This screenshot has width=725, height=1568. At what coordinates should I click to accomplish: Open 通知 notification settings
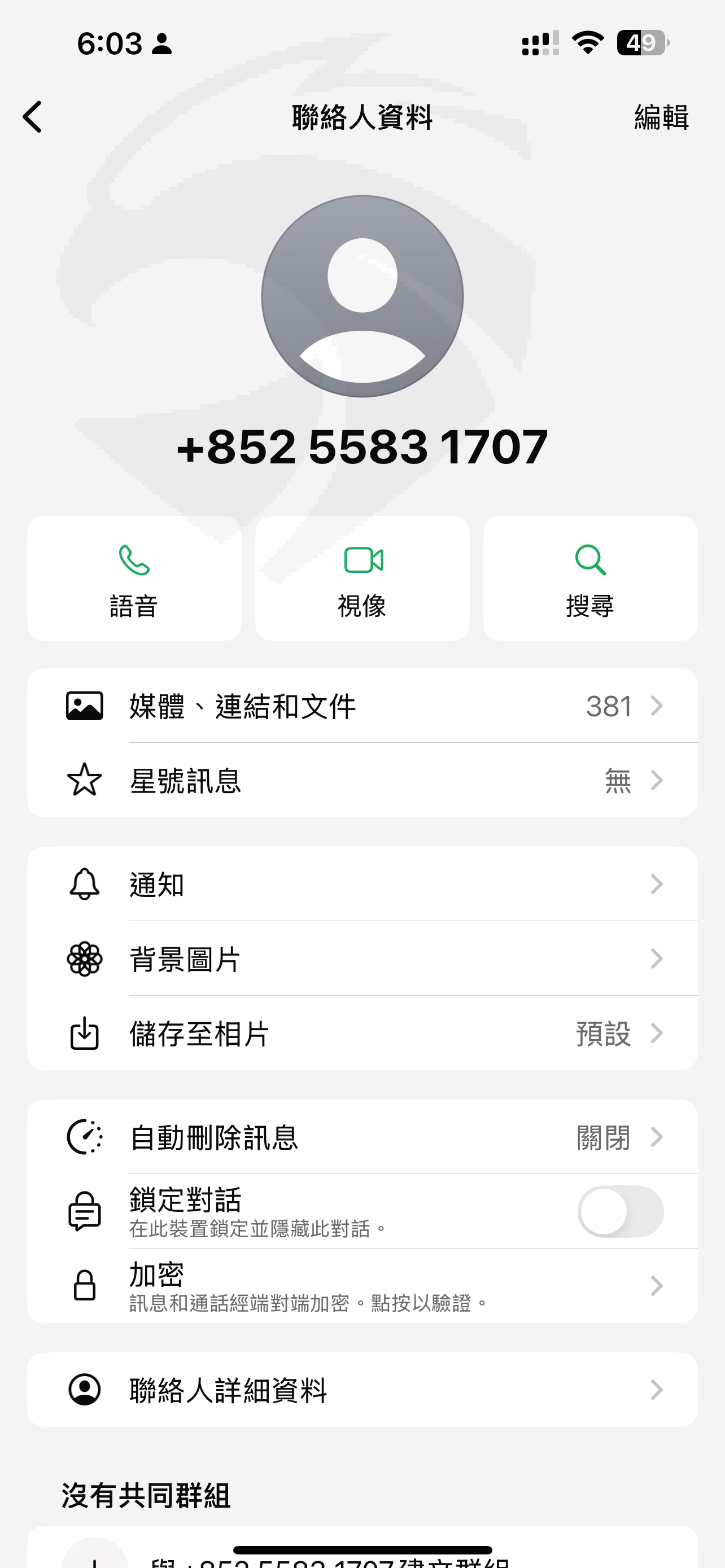click(x=362, y=884)
